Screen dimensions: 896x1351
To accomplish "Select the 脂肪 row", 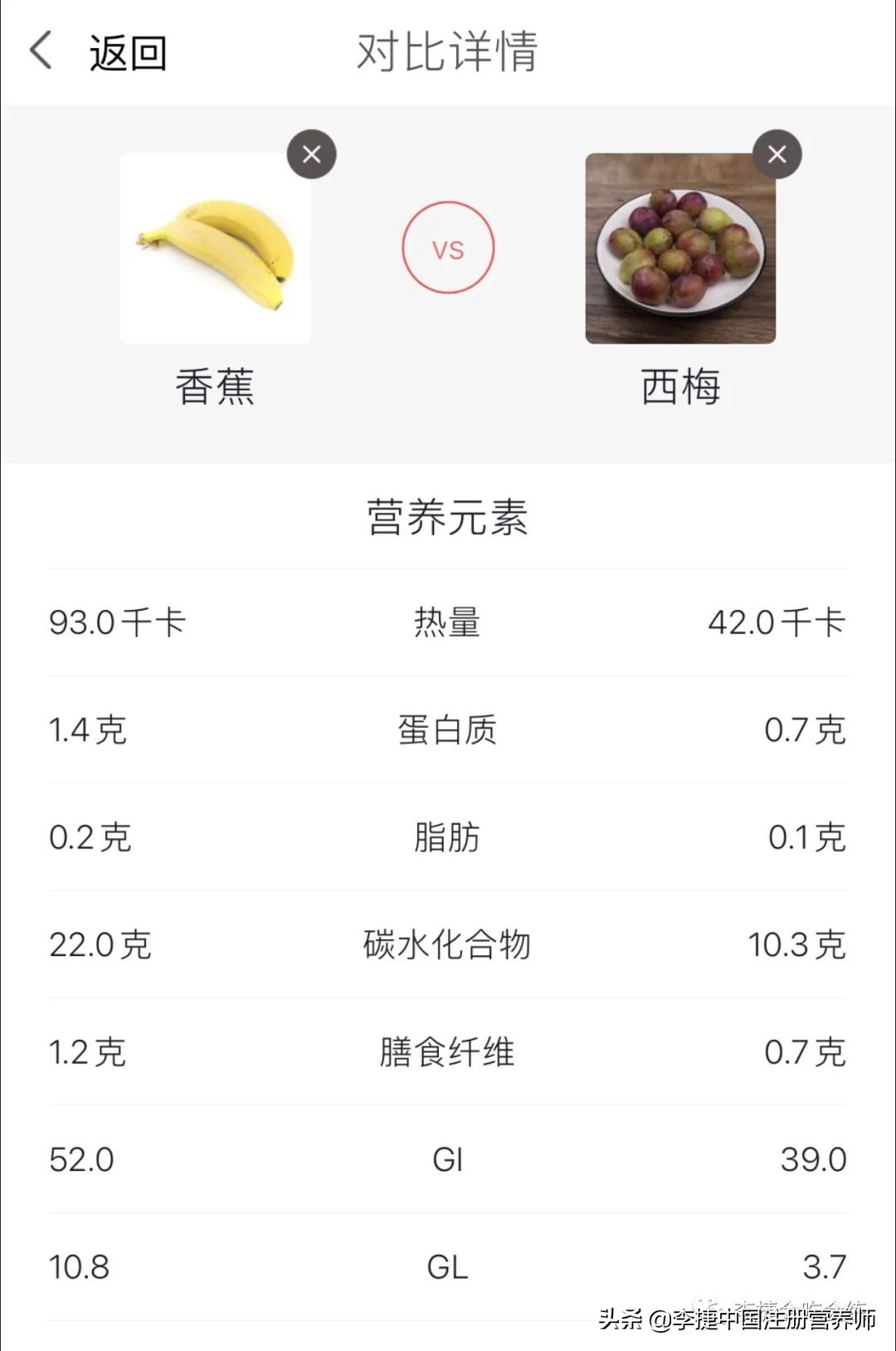I will point(448,838).
